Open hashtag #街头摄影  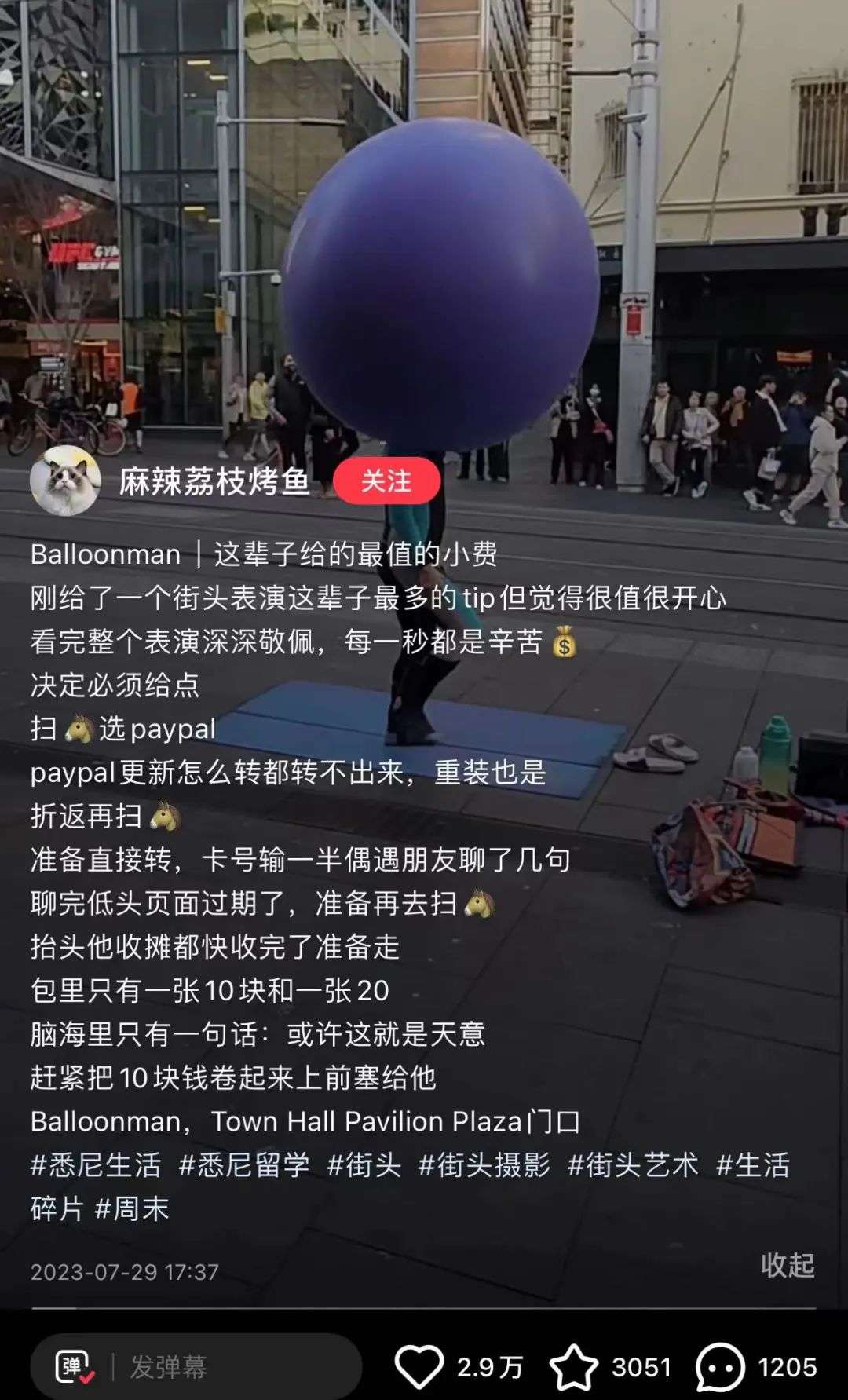(484, 1164)
